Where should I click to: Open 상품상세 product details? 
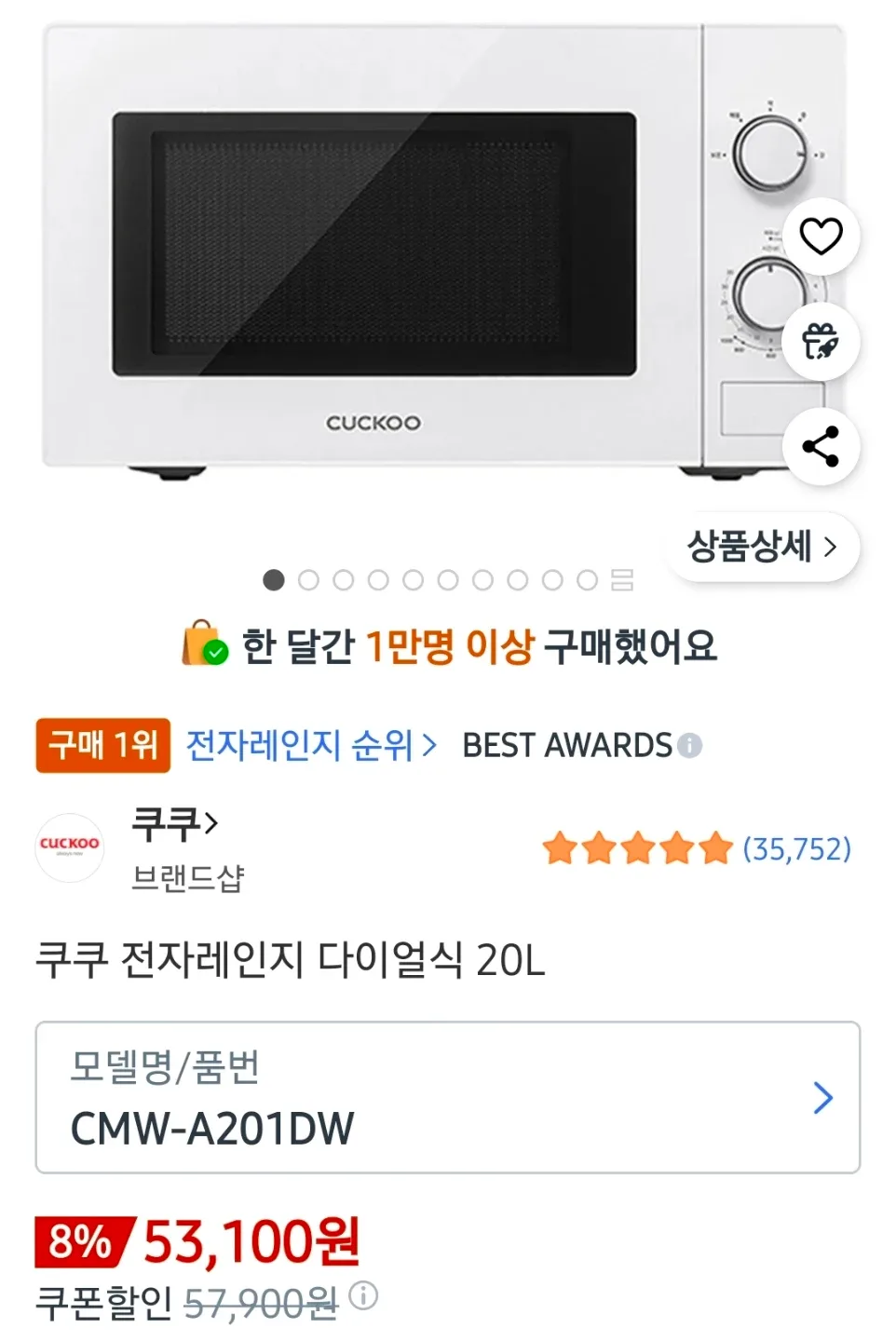[x=762, y=547]
